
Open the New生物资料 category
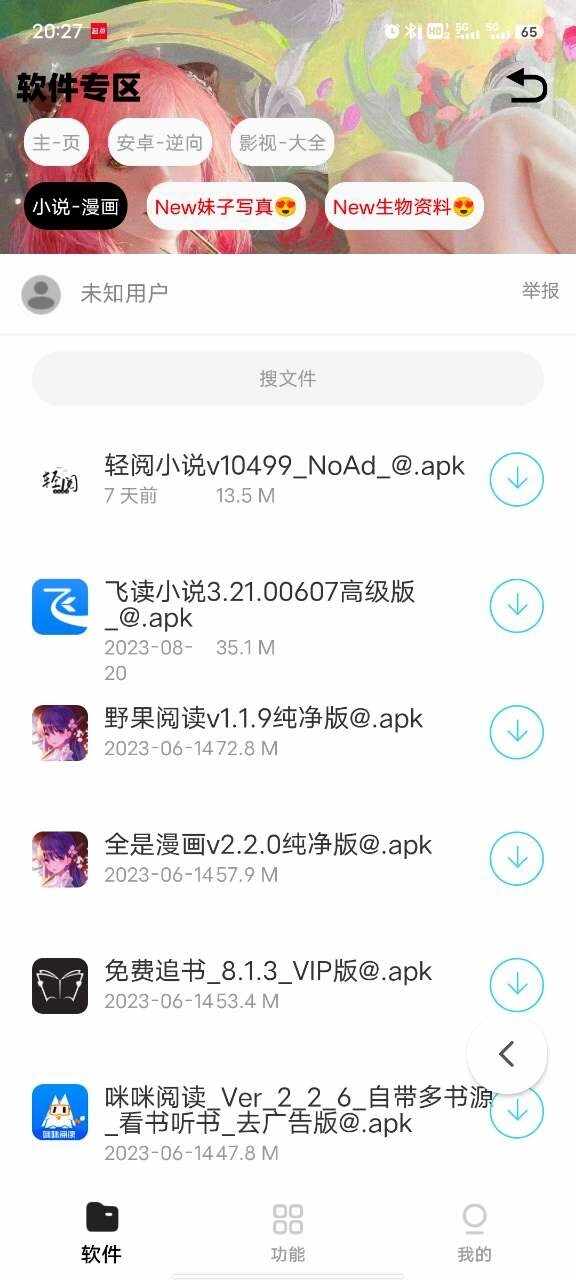click(x=404, y=207)
